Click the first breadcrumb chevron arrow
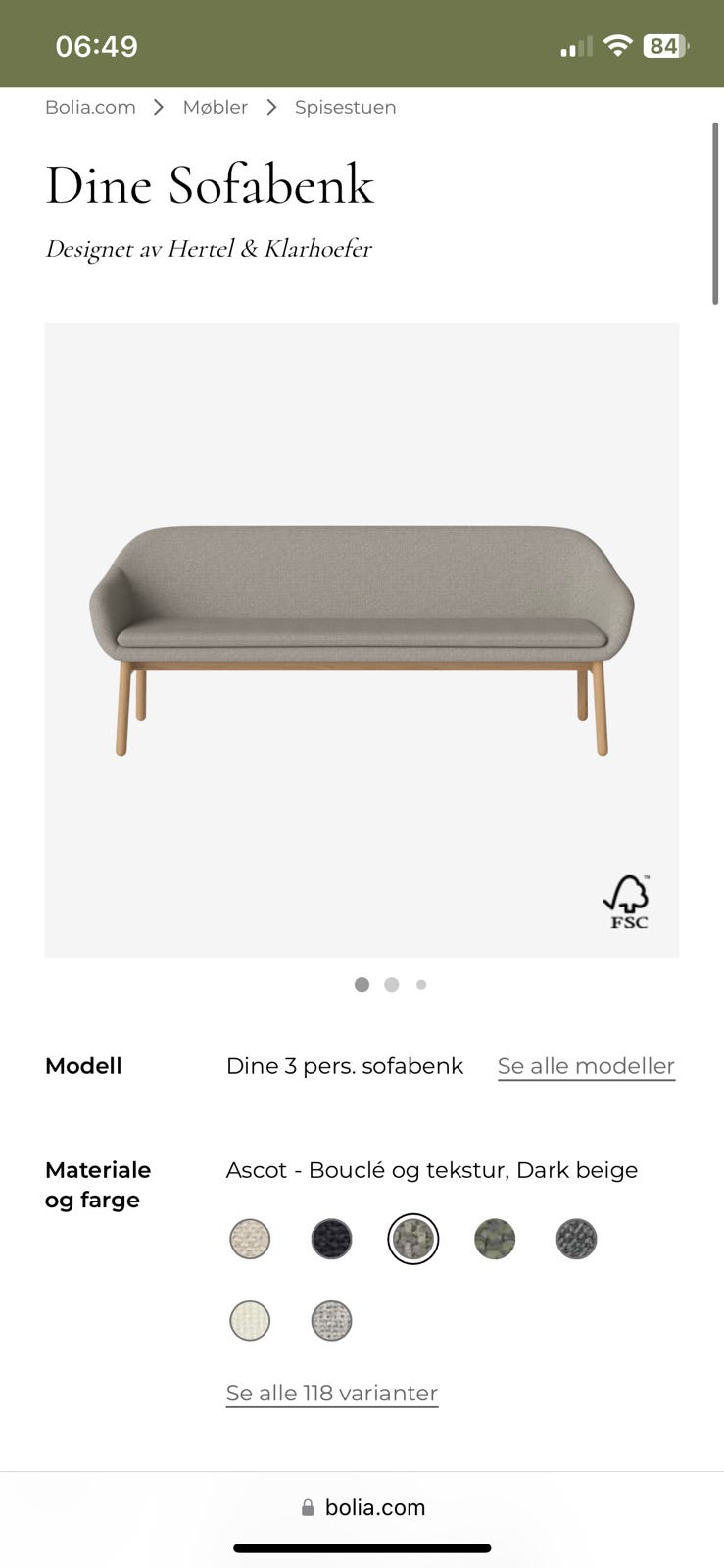This screenshot has height=1568, width=724. [158, 107]
